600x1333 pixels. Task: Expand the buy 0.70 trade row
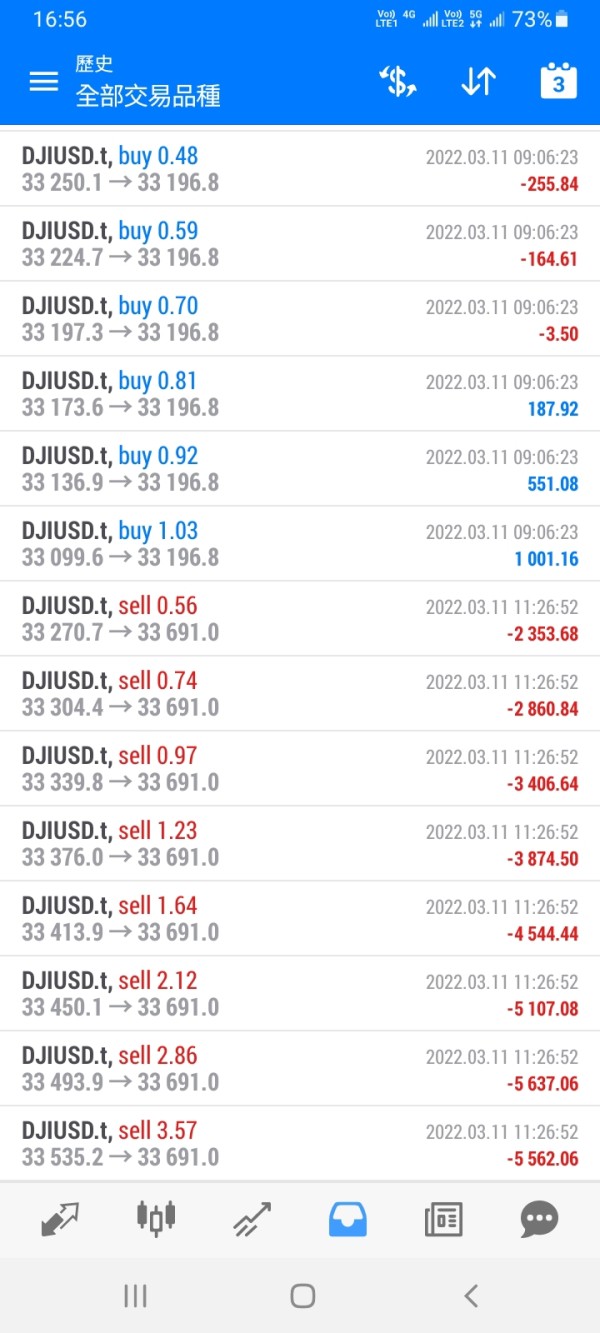click(x=300, y=319)
